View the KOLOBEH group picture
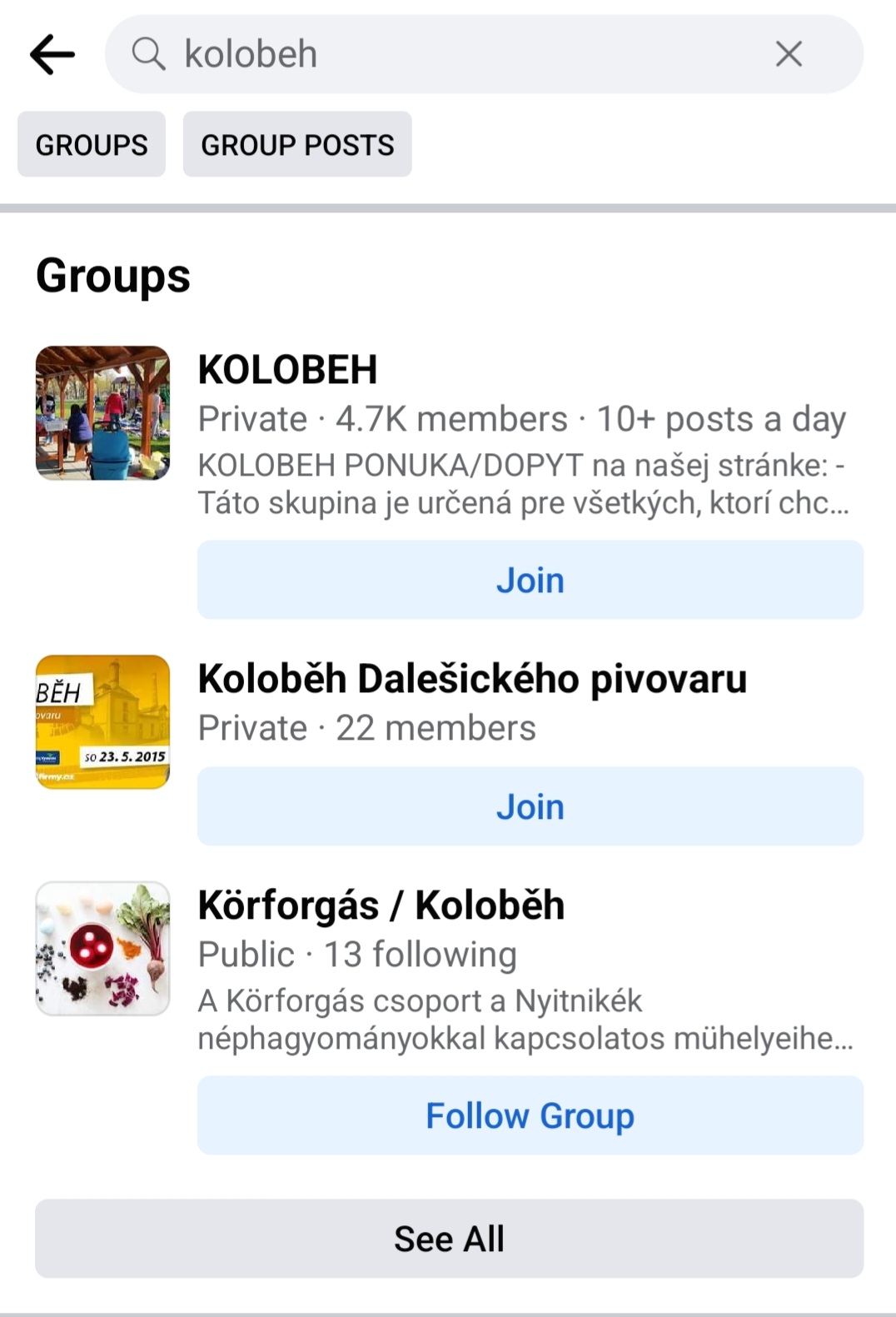The width and height of the screenshot is (896, 1317). tap(102, 413)
